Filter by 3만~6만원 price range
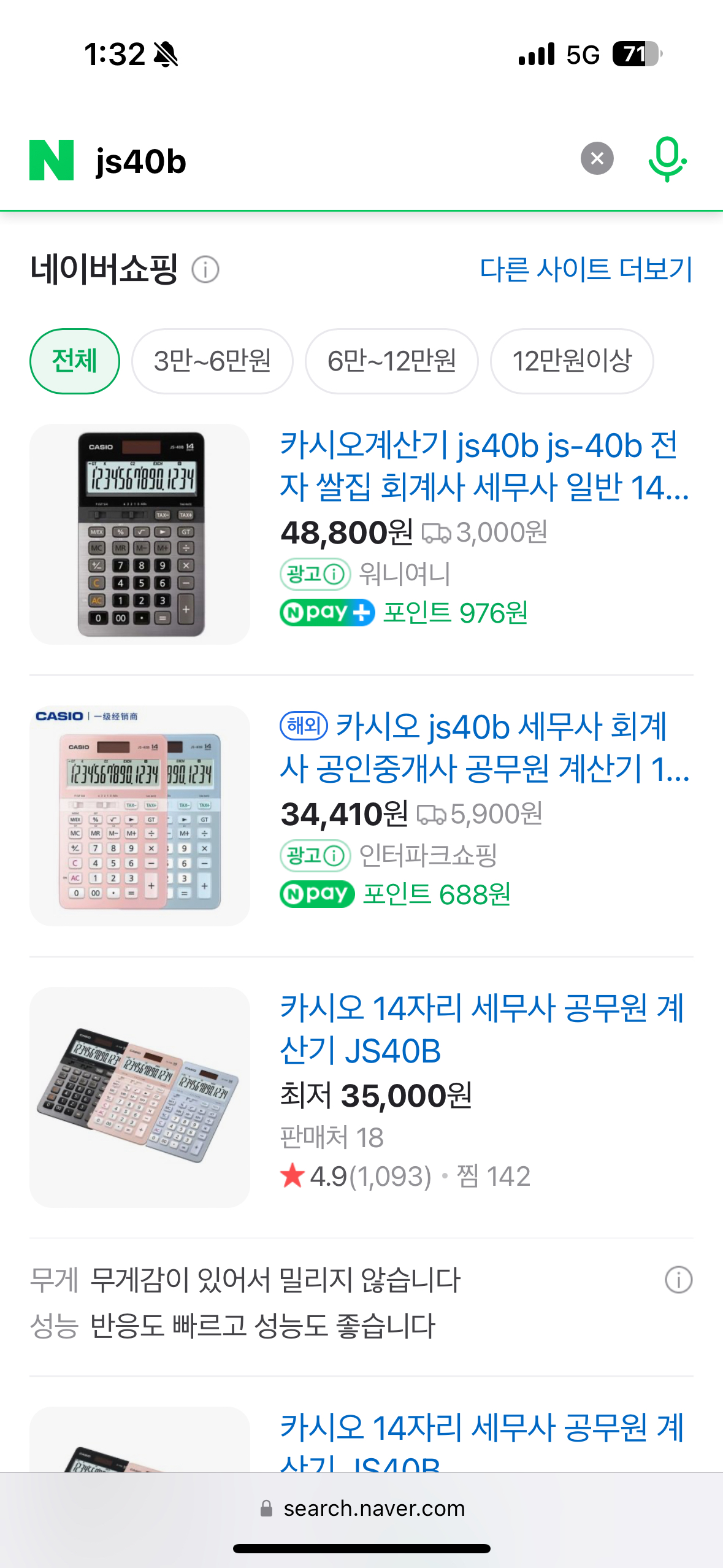This screenshot has width=723, height=1568. tap(212, 361)
